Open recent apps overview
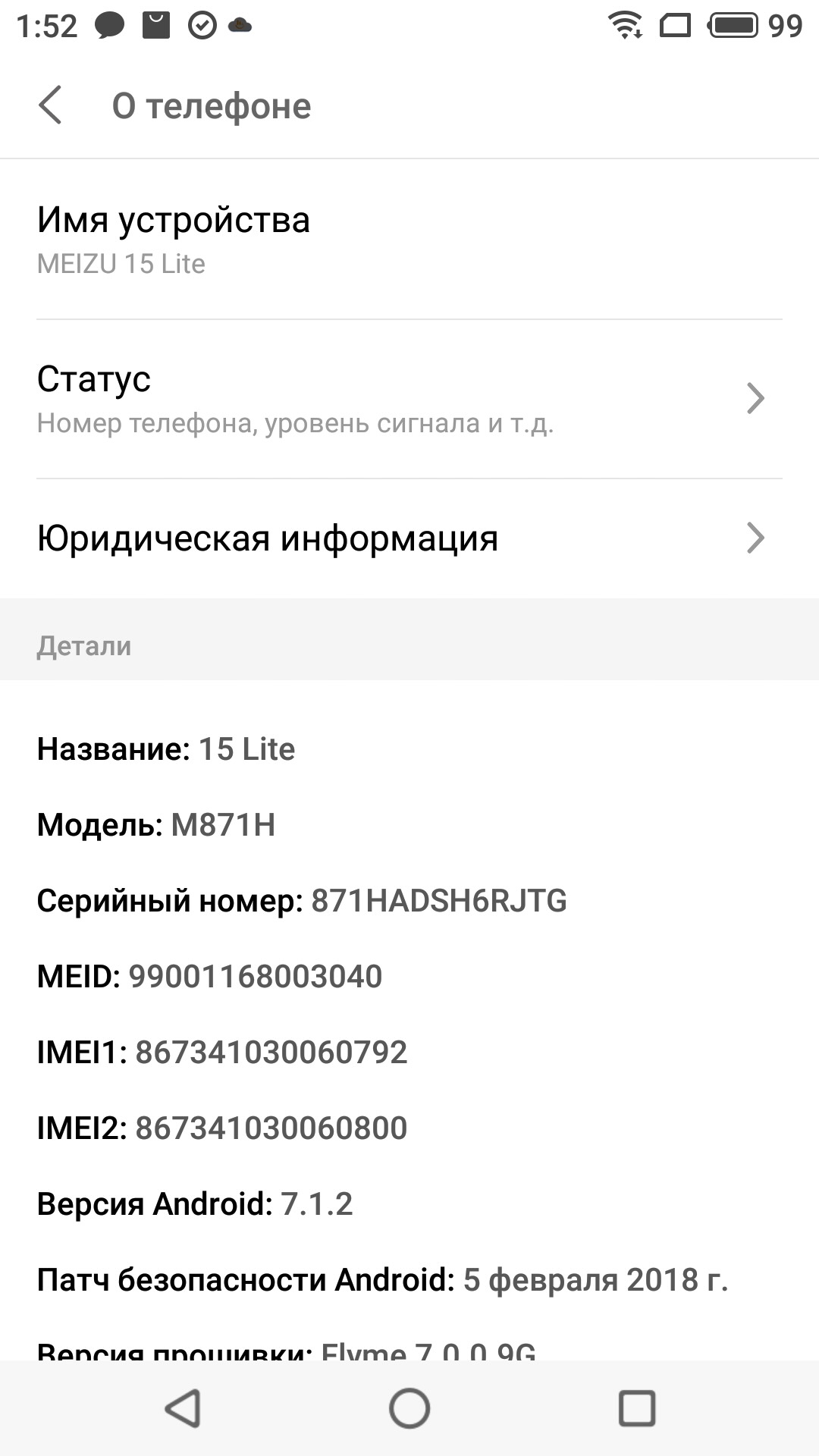The width and height of the screenshot is (819, 1456). (x=637, y=1409)
